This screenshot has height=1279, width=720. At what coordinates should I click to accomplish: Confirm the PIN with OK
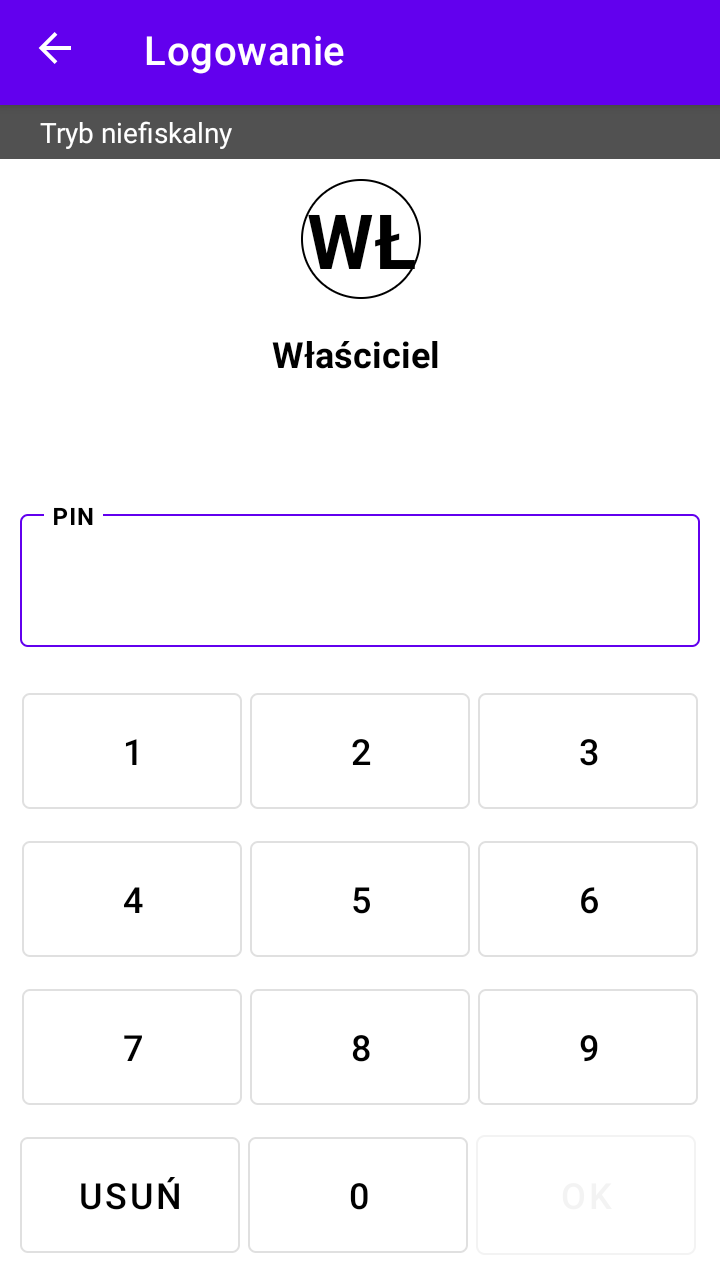pos(586,1195)
